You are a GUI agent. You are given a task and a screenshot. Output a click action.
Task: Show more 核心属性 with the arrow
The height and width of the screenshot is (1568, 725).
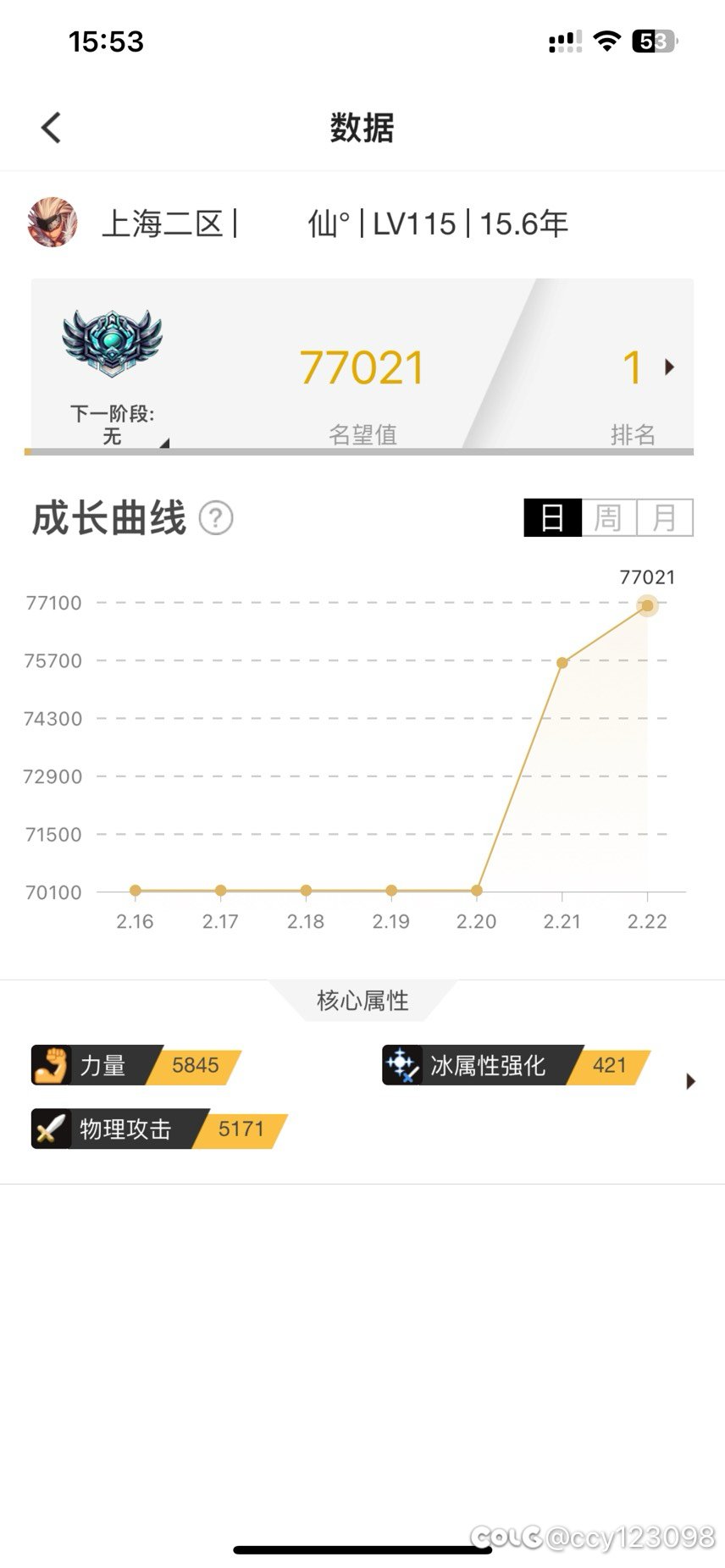pos(690,1081)
